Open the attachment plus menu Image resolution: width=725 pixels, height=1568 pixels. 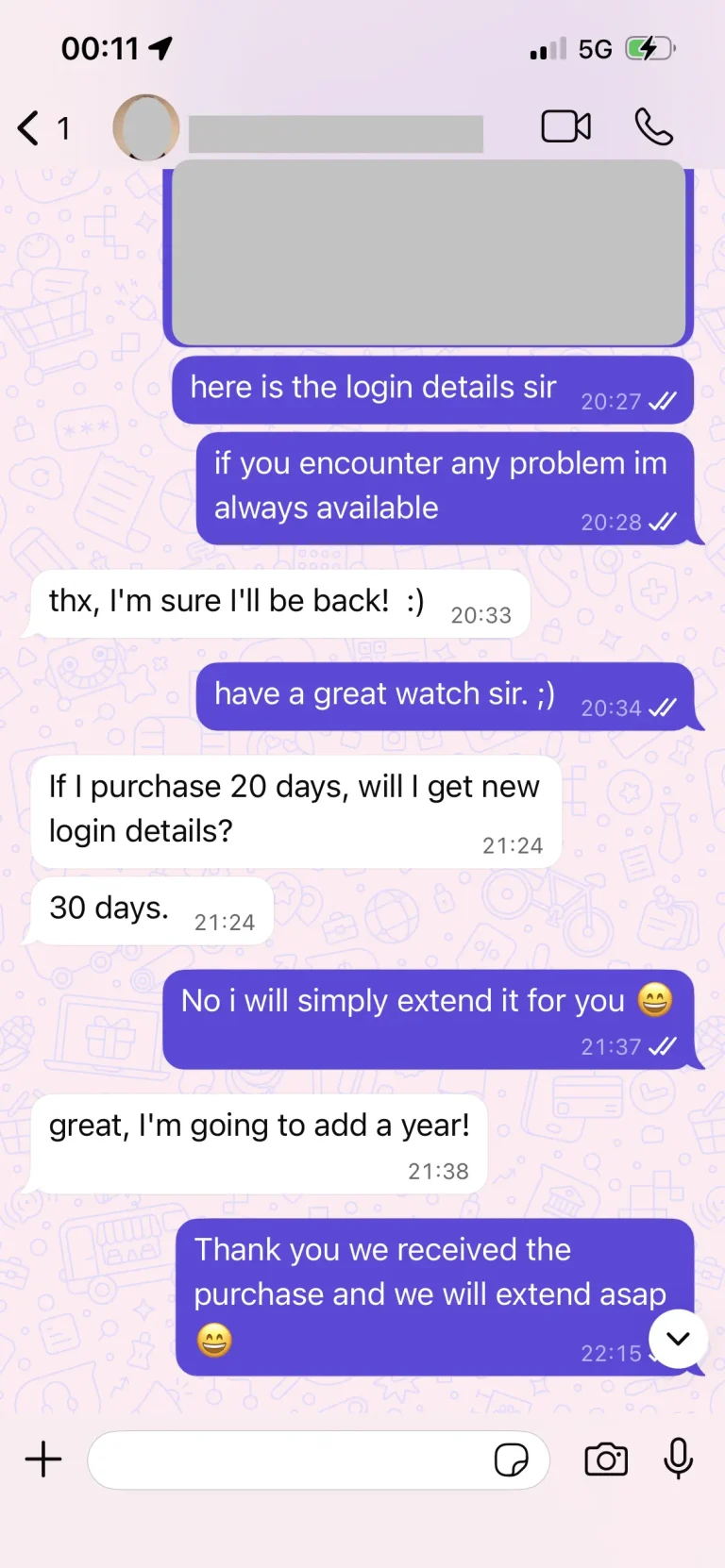43,1460
